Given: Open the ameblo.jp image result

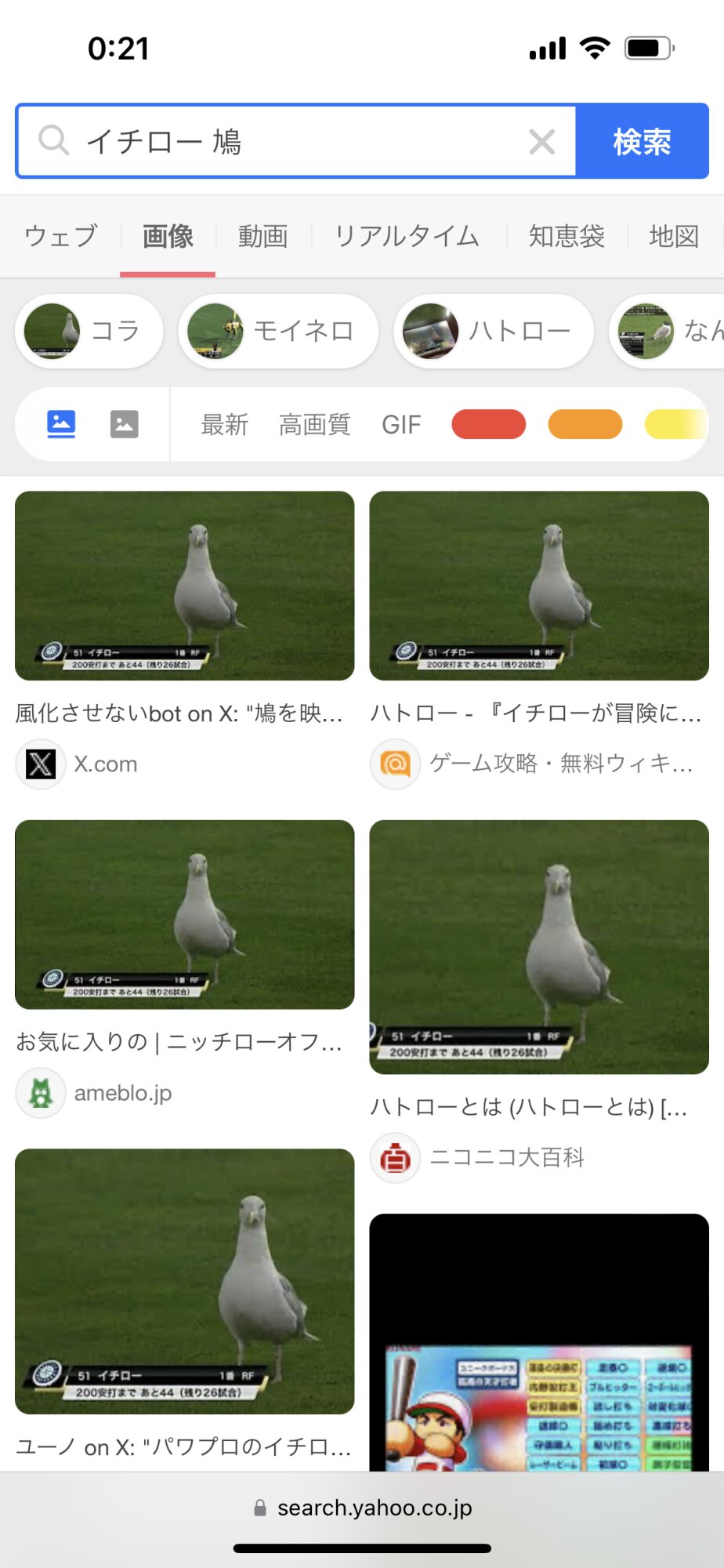Looking at the screenshot, I should point(184,914).
